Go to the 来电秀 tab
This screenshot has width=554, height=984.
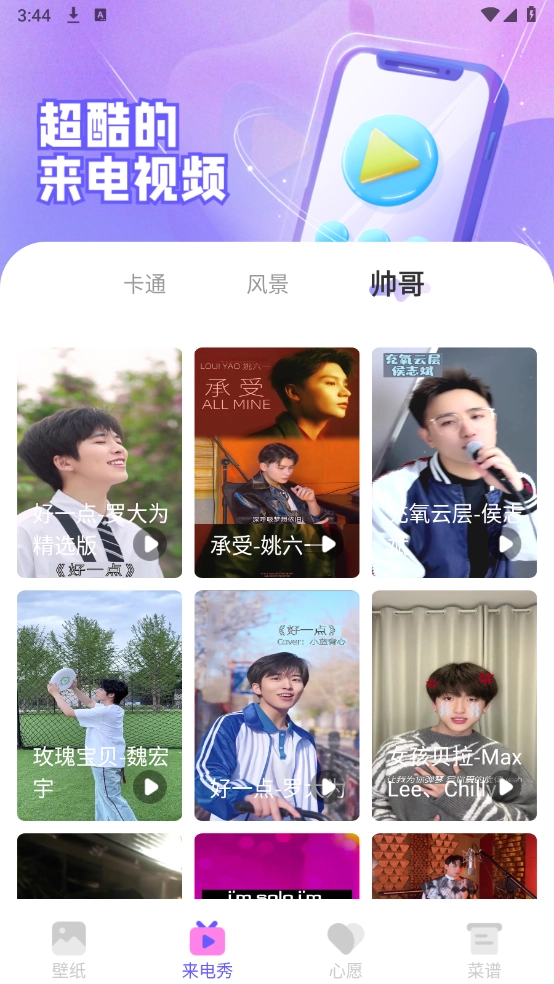(x=207, y=949)
